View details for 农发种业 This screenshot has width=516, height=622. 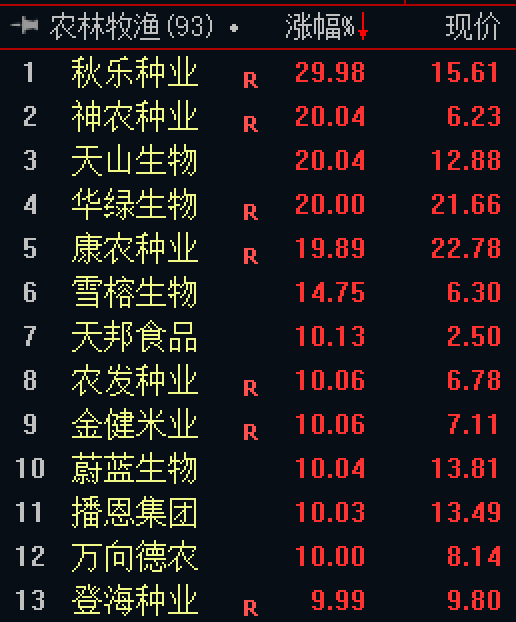(x=134, y=380)
